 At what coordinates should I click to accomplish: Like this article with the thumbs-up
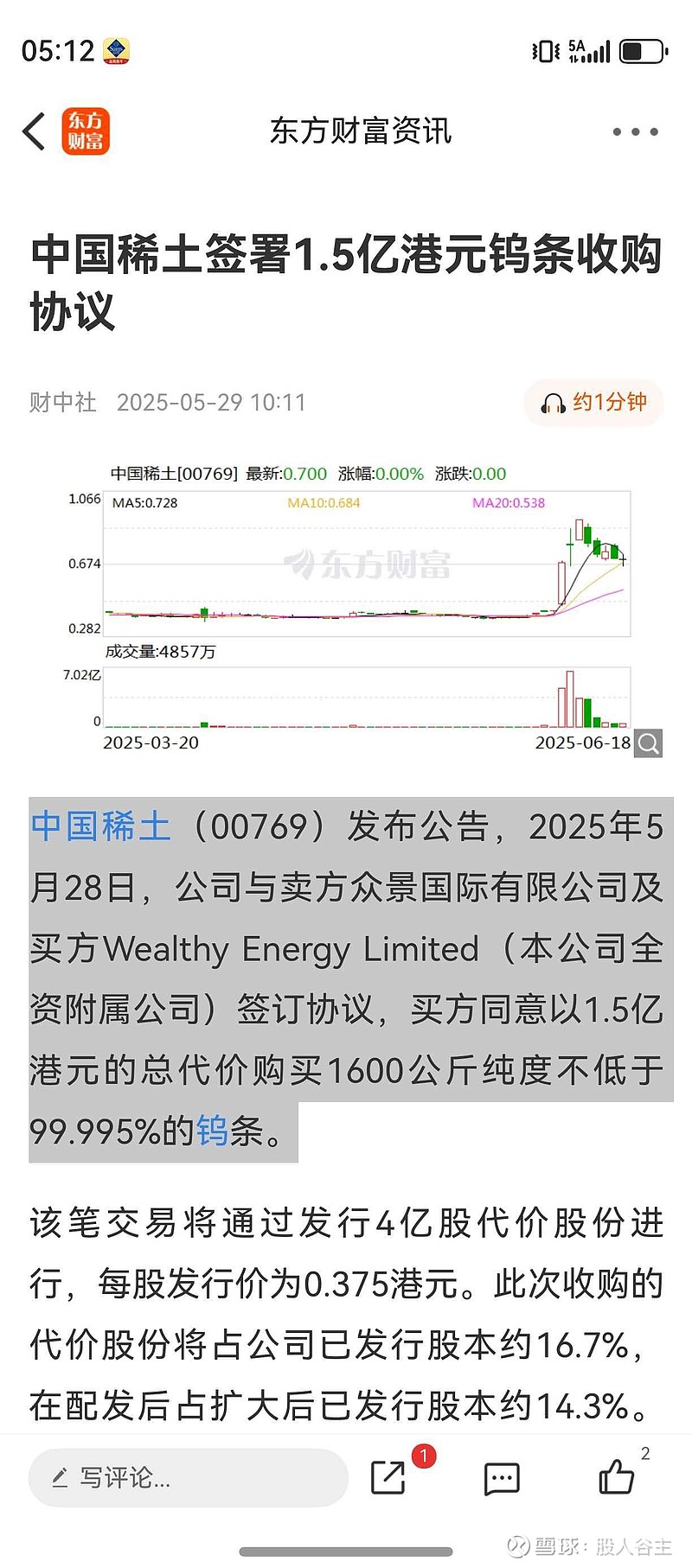coord(617,1477)
